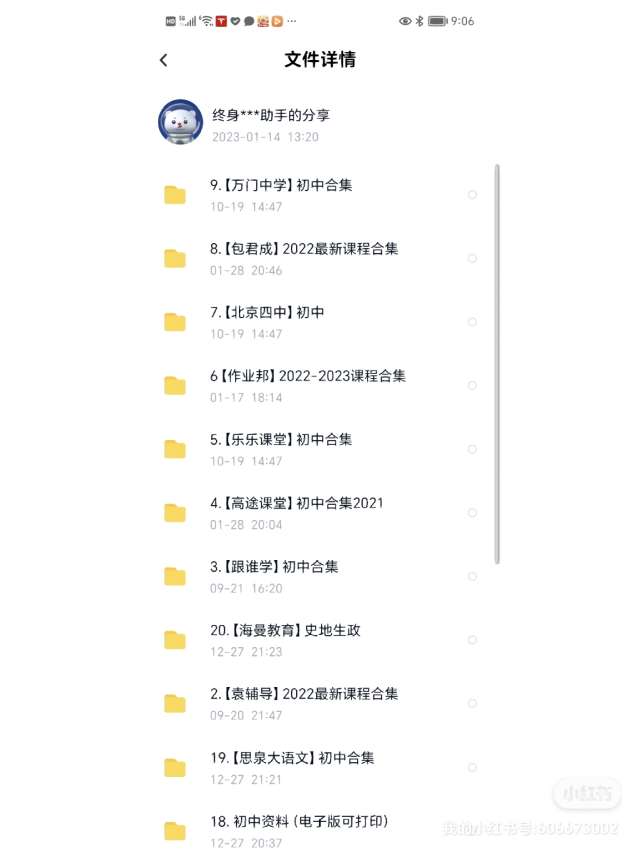Check the circle beside 6【作业邦】2022-2023课程合集
Viewport: 640px width, 853px height.
[x=472, y=386]
